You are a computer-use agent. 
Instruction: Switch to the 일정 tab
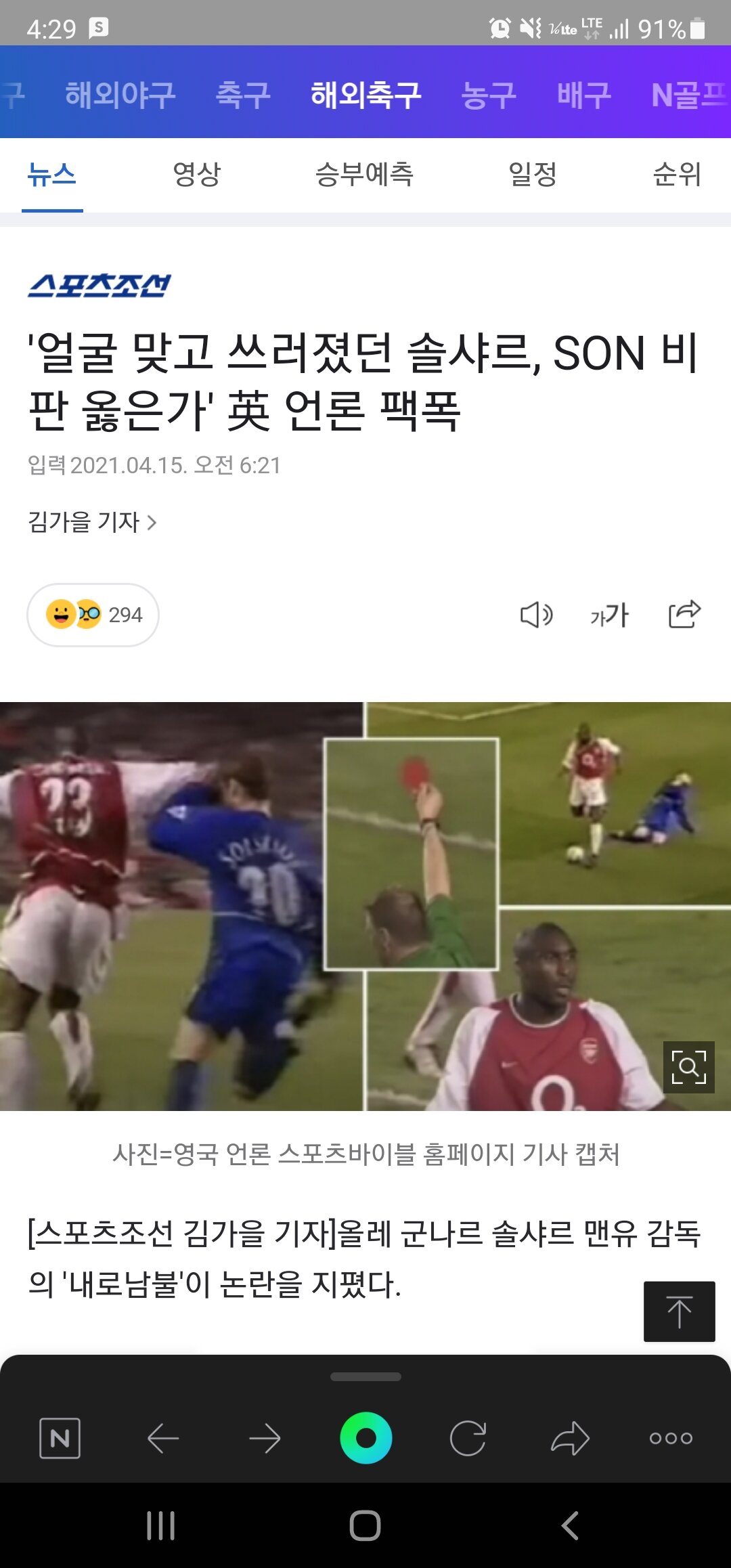tap(533, 175)
